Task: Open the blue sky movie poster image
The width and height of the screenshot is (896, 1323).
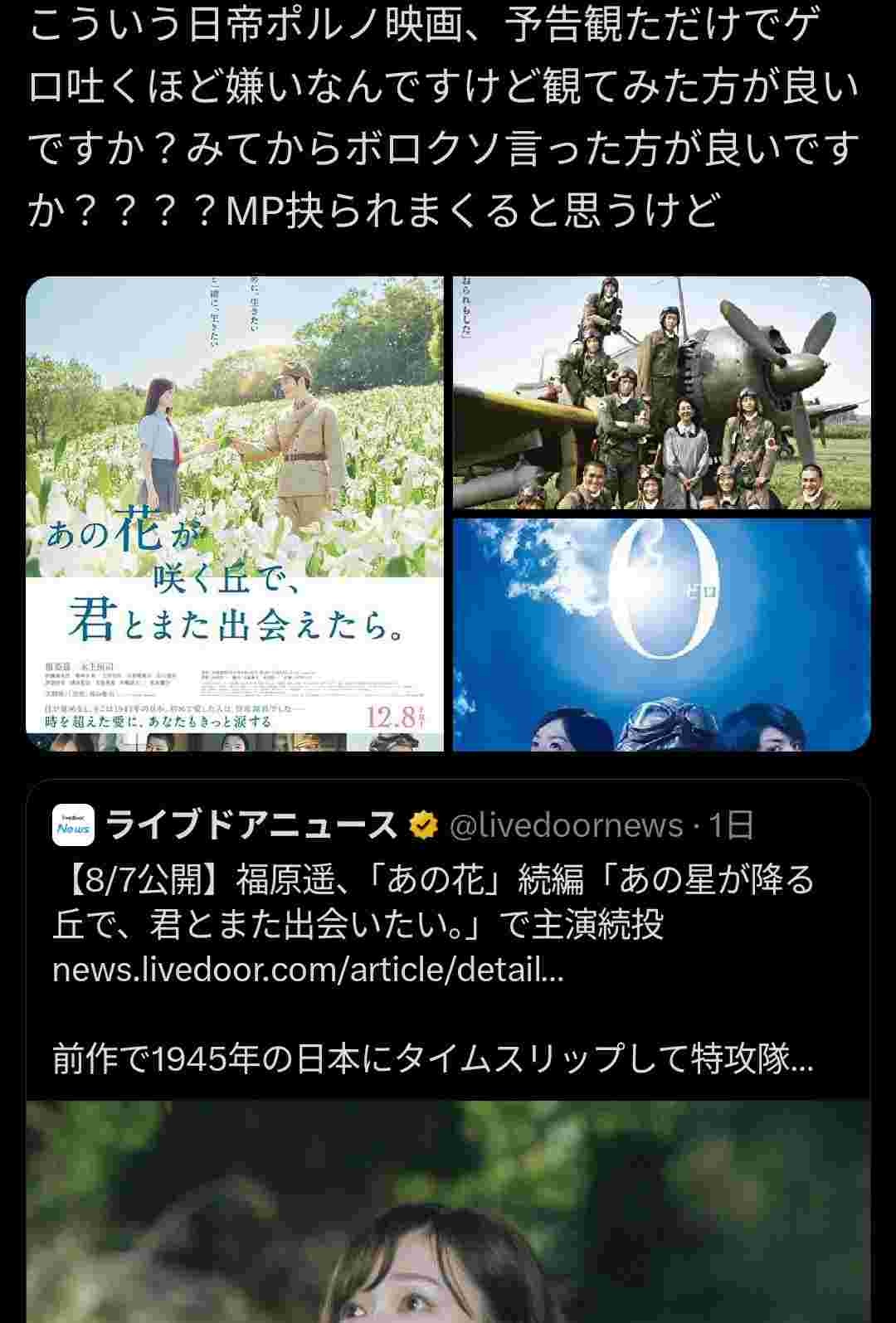Action: pos(662,635)
